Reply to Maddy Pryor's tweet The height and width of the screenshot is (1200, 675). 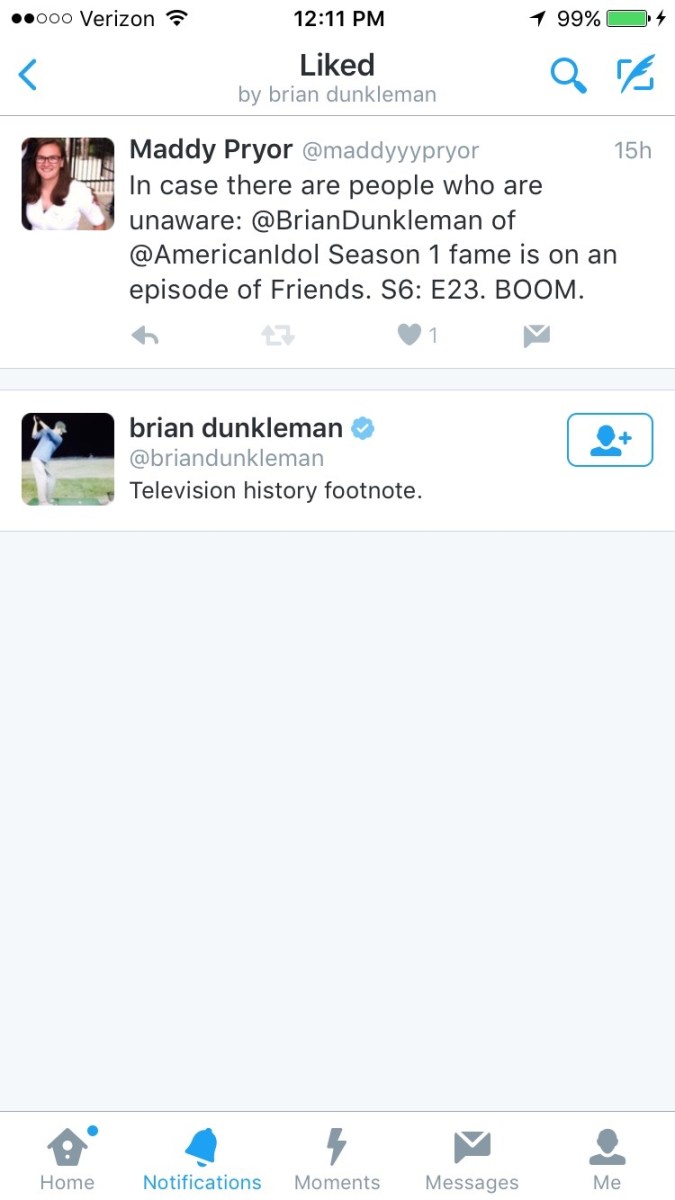click(145, 337)
